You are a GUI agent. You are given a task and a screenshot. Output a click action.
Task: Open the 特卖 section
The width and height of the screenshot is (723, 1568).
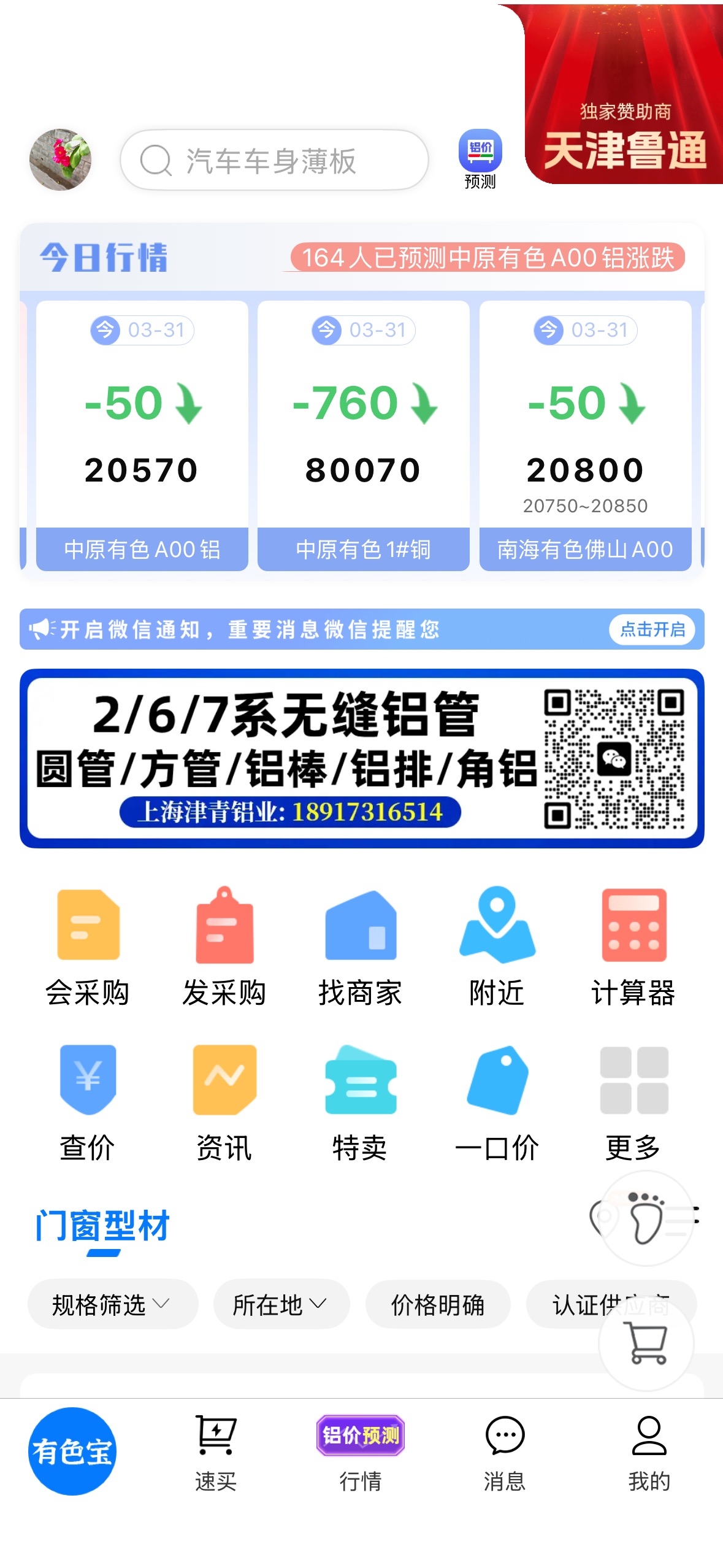[361, 1103]
